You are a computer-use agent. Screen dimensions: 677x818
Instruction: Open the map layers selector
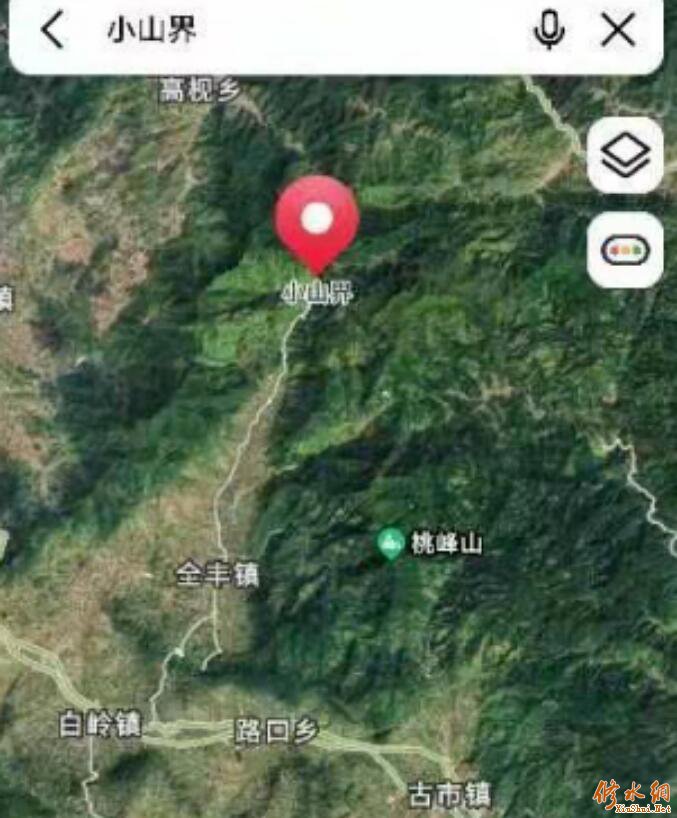(x=625, y=155)
